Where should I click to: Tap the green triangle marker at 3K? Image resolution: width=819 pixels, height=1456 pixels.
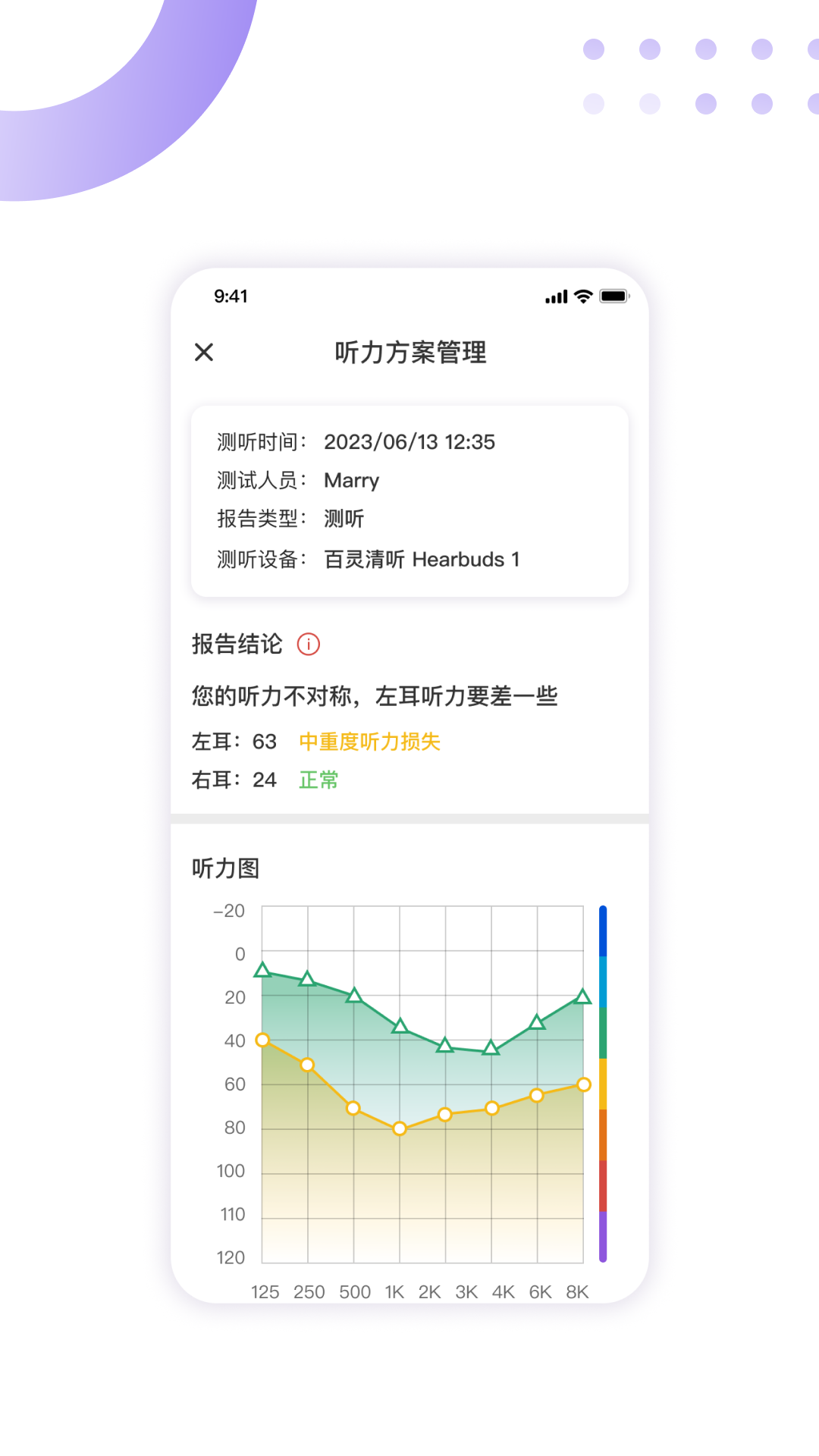(x=445, y=1046)
